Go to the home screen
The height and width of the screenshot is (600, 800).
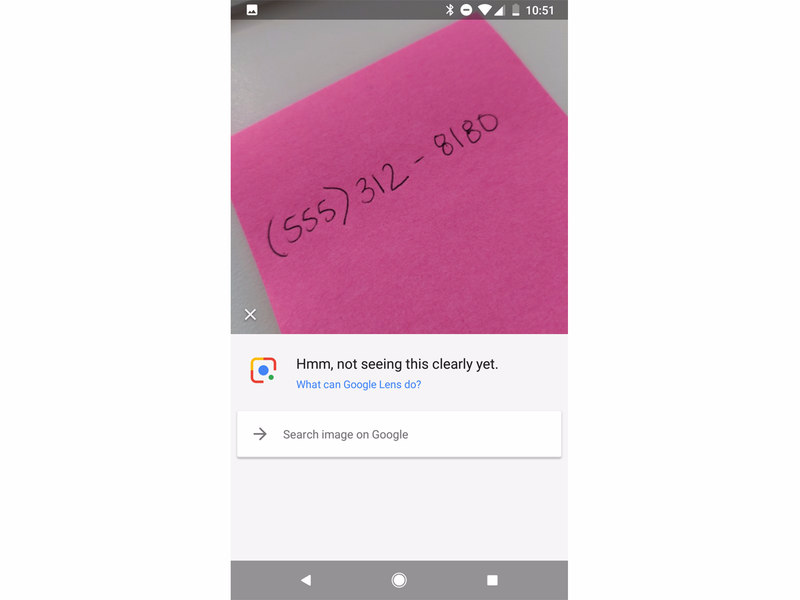pos(399,580)
